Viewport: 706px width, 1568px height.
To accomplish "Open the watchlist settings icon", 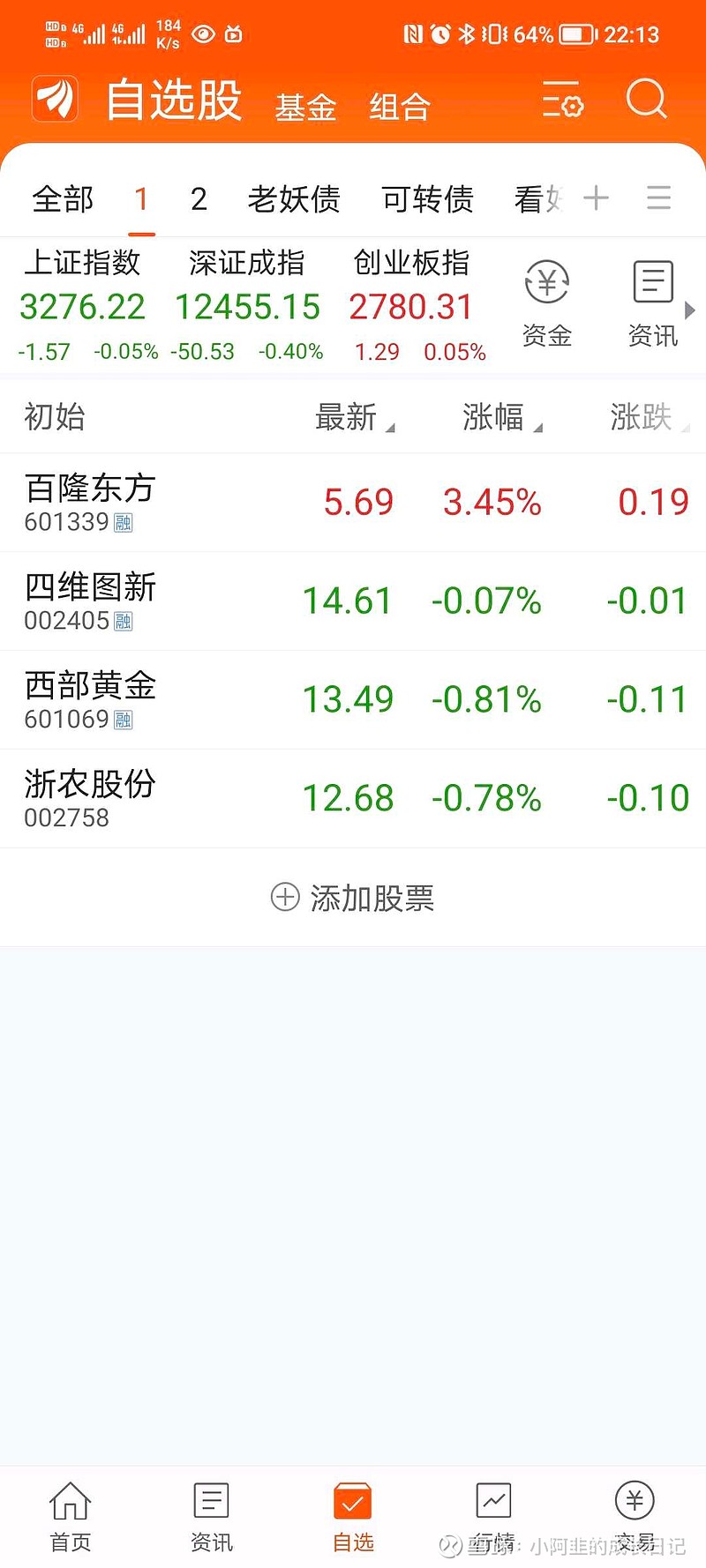I will [562, 99].
